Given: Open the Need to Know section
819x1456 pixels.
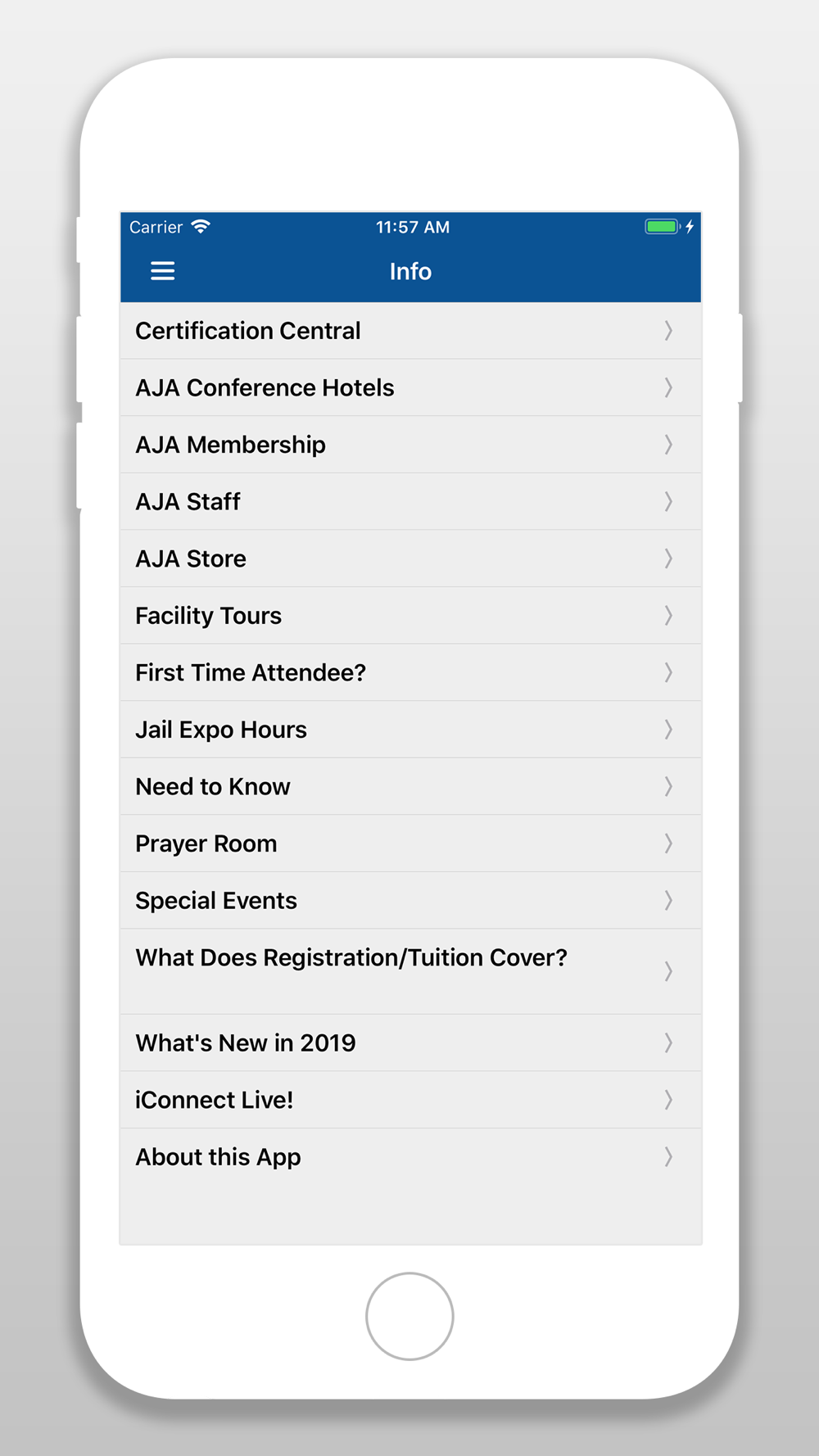Looking at the screenshot, I should [x=410, y=786].
